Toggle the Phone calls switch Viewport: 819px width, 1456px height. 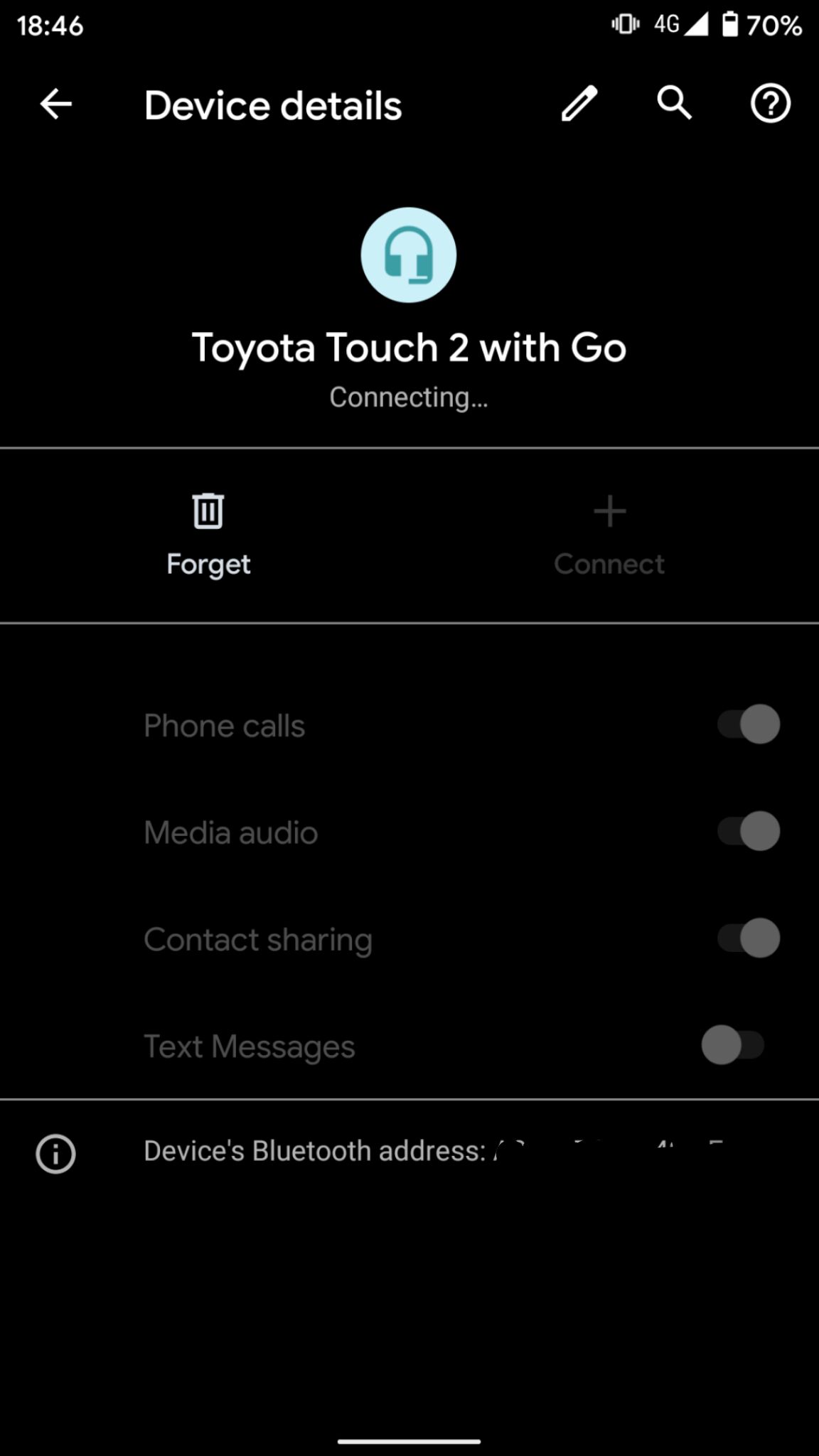[x=748, y=724]
